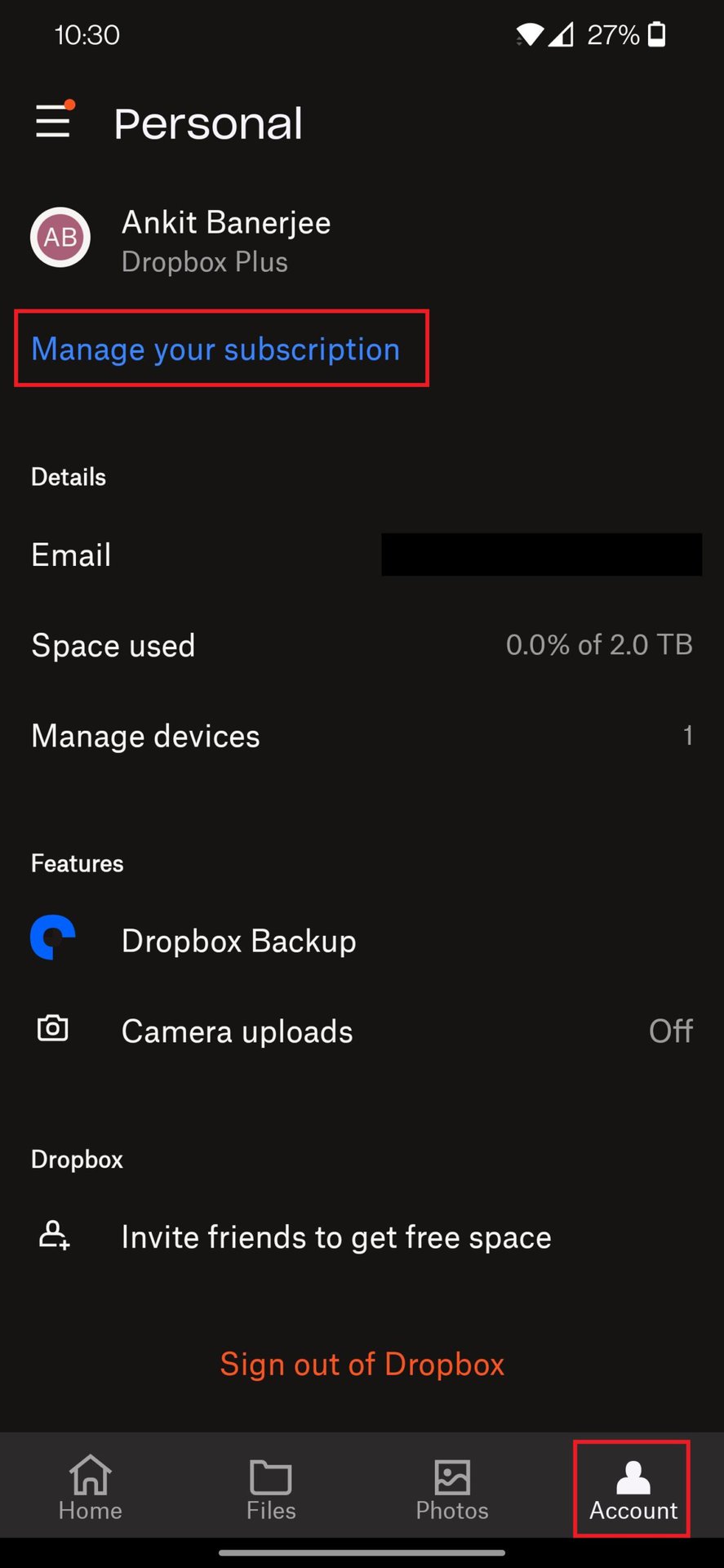Switch to the Files tab
Viewport: 724px width, 1568px height.
pyautogui.click(x=271, y=1487)
